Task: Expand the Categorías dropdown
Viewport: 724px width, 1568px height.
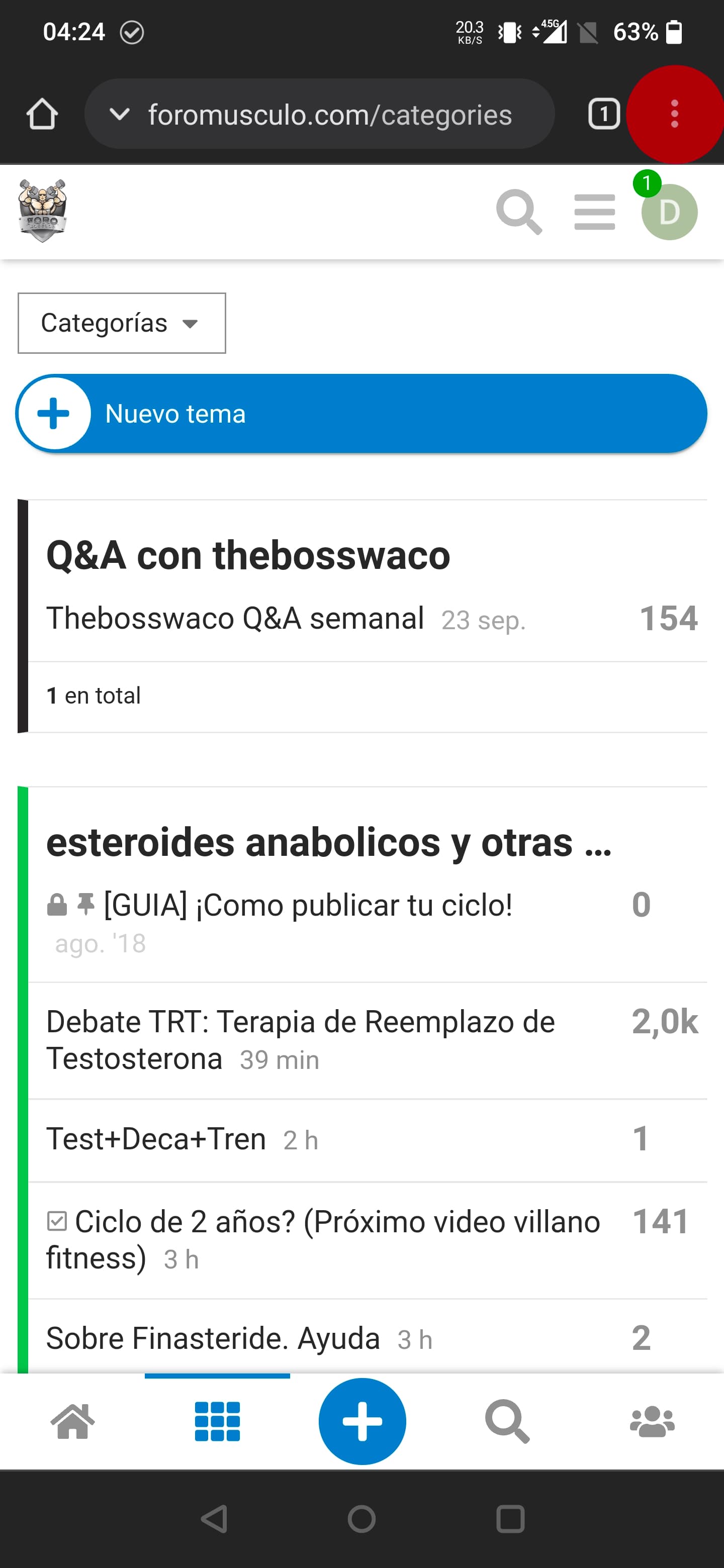Action: (x=122, y=323)
